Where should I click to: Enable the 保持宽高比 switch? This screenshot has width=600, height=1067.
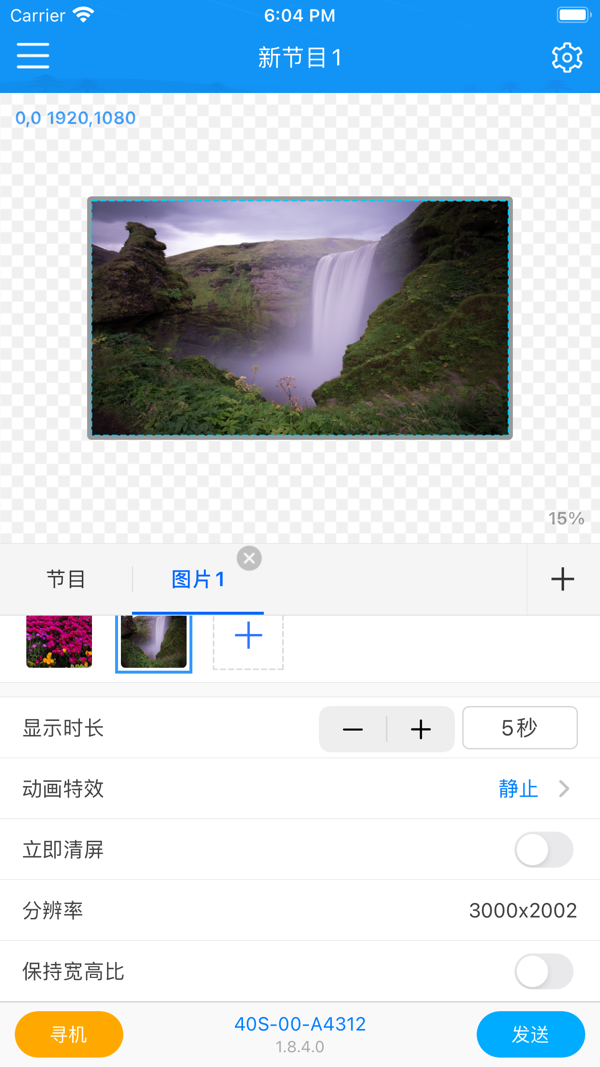543,971
